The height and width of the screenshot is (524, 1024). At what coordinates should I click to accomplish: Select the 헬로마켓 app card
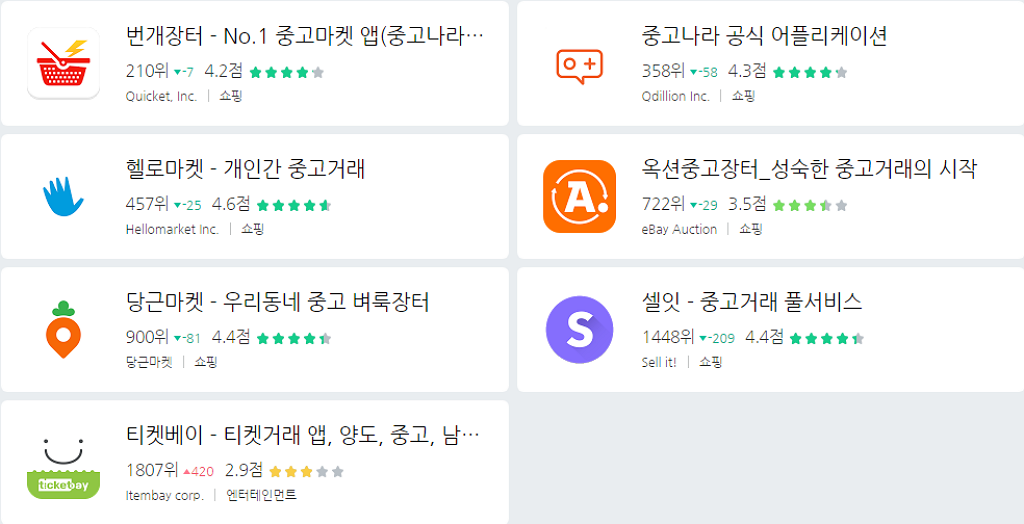click(244, 170)
